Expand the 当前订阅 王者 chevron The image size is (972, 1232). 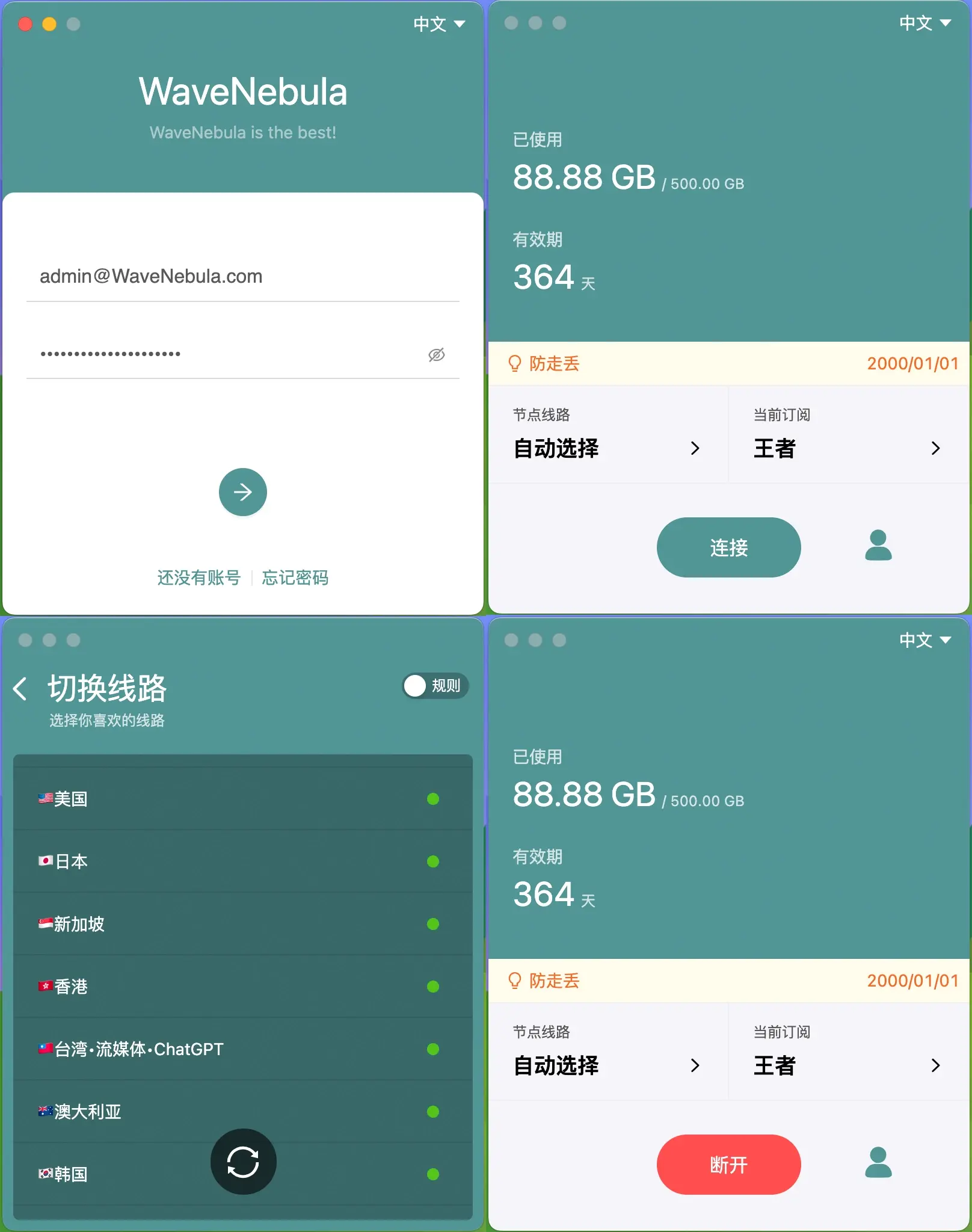point(936,448)
